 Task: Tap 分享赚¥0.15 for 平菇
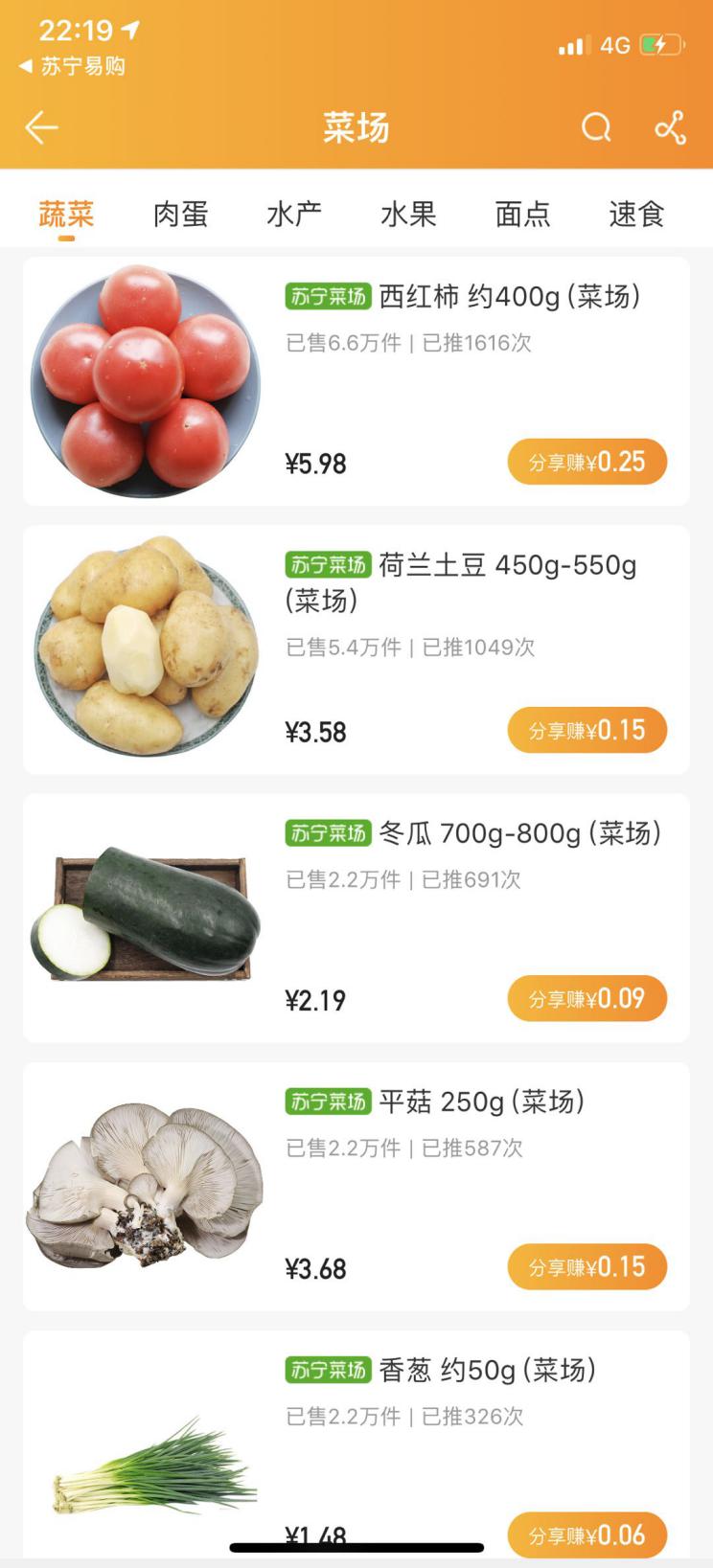[x=586, y=1267]
